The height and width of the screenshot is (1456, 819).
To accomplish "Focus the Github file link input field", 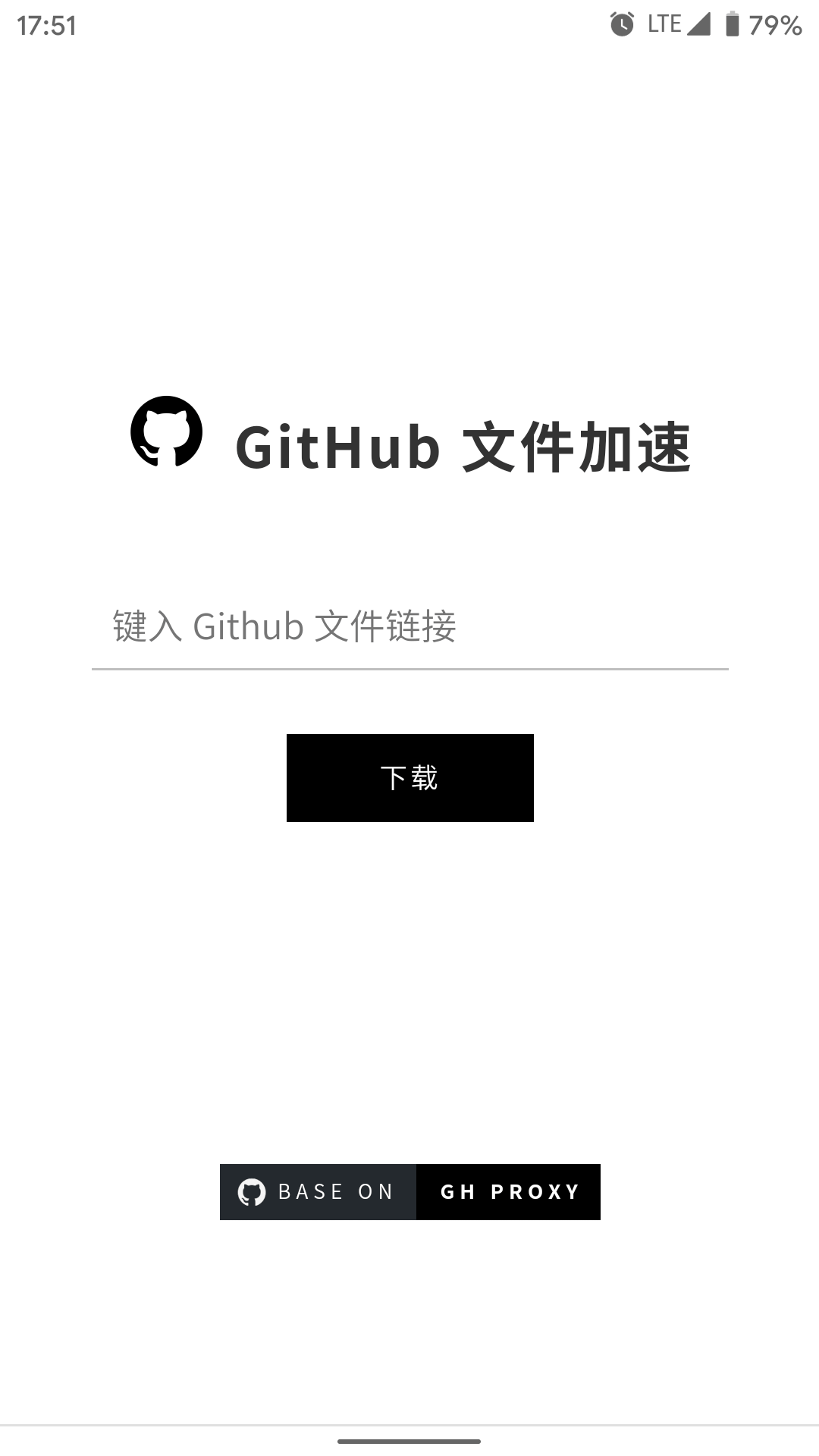I will tap(409, 627).
